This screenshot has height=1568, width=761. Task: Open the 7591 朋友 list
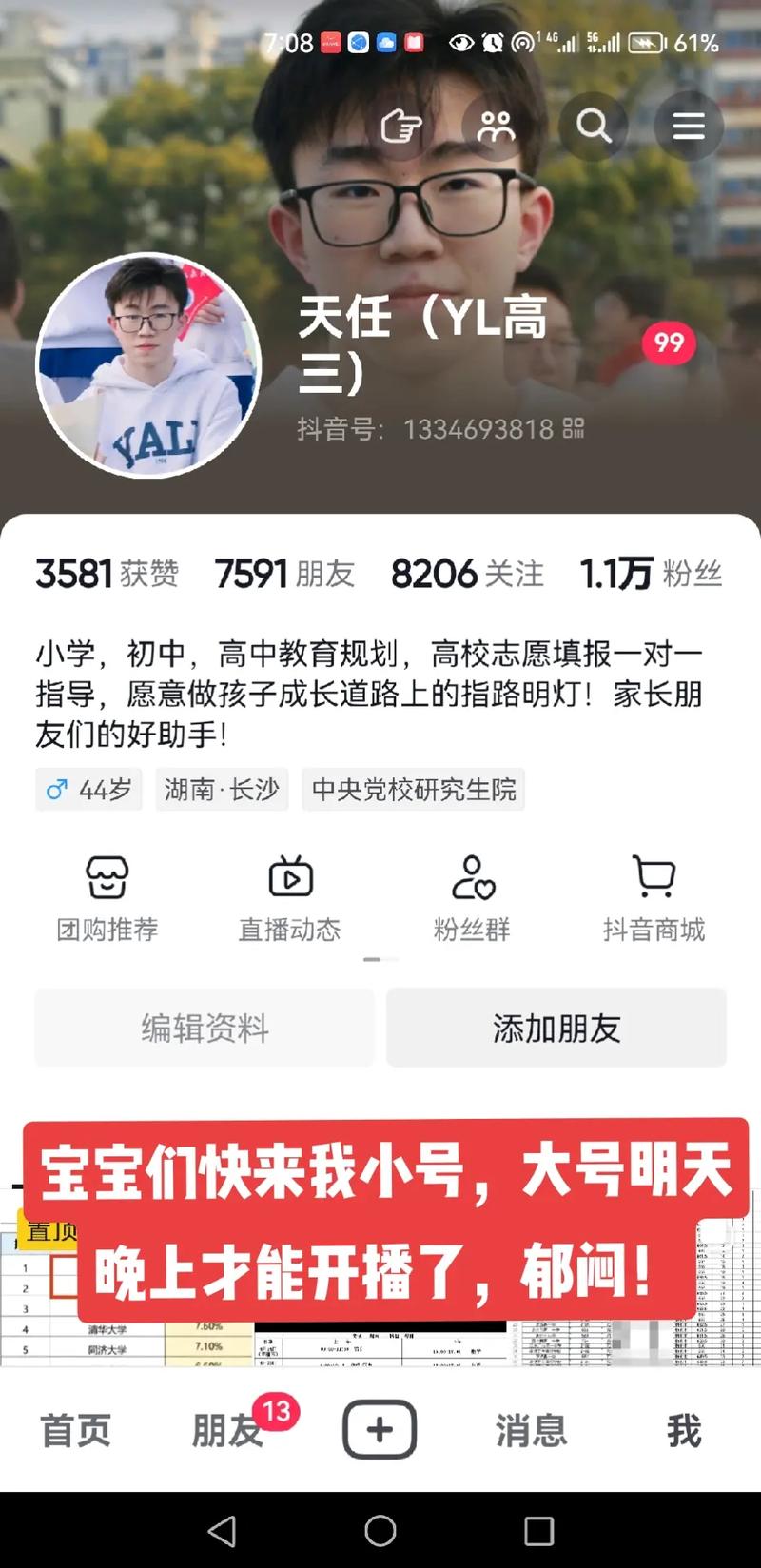[x=284, y=574]
